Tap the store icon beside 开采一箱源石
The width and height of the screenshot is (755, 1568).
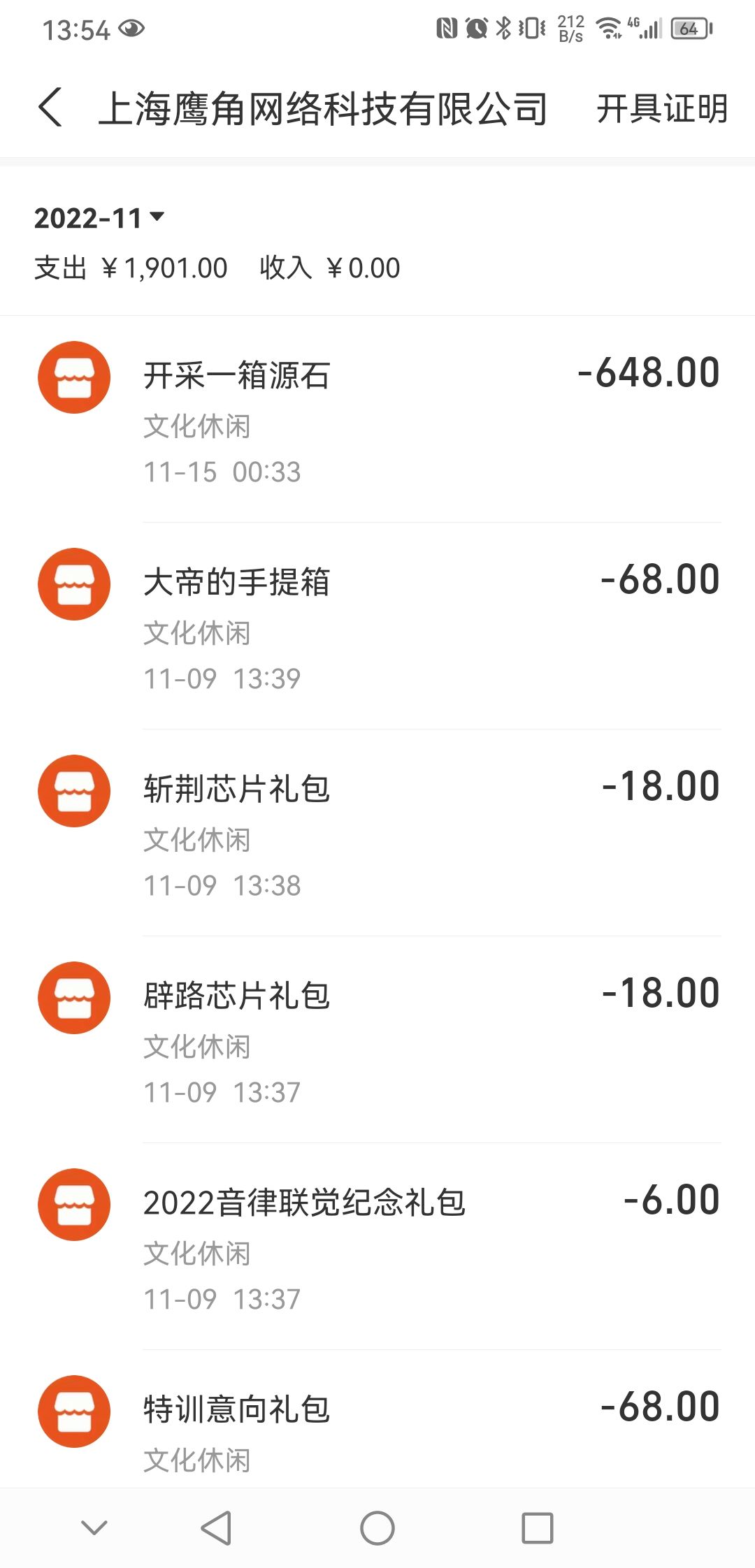(73, 376)
